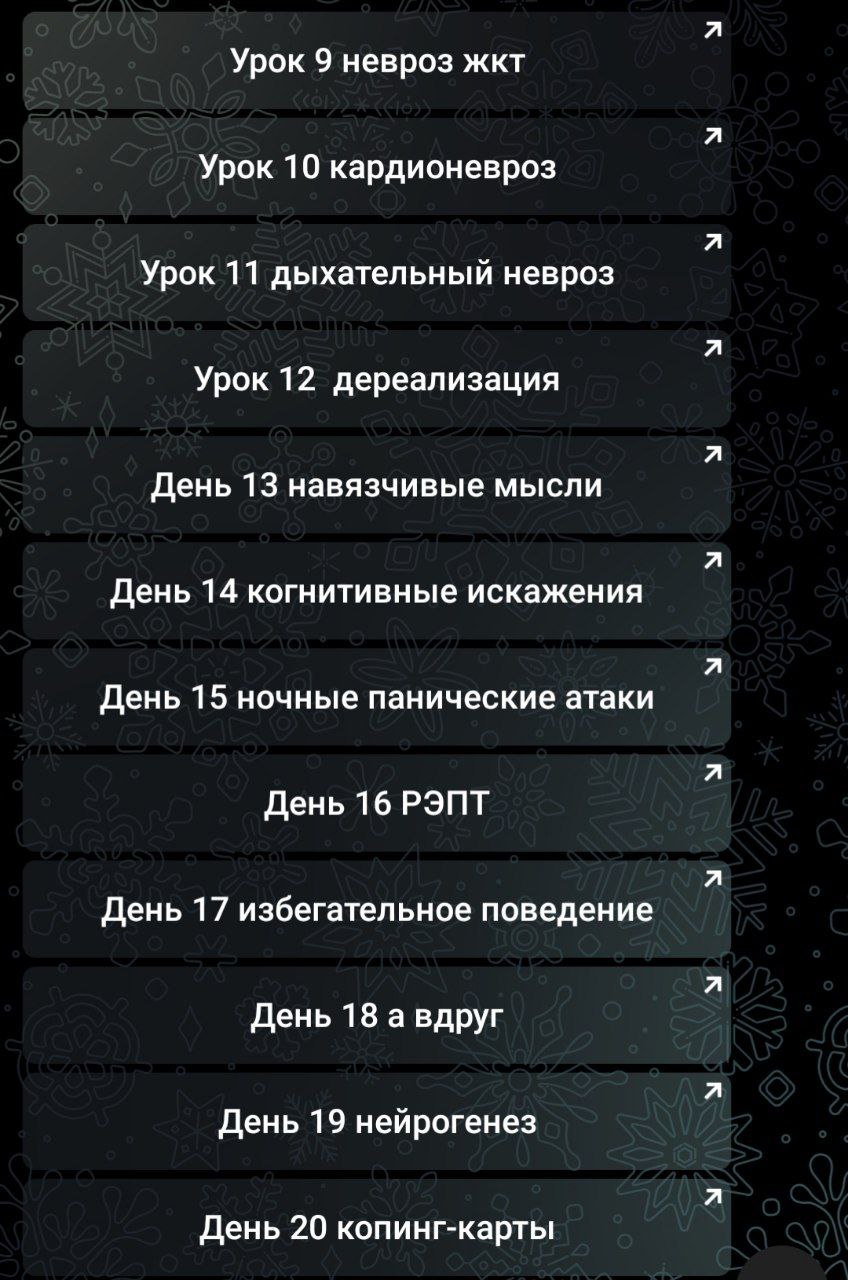The image size is (848, 1280).
Task: Select Урок 12 дереализация
Action: click(x=376, y=380)
